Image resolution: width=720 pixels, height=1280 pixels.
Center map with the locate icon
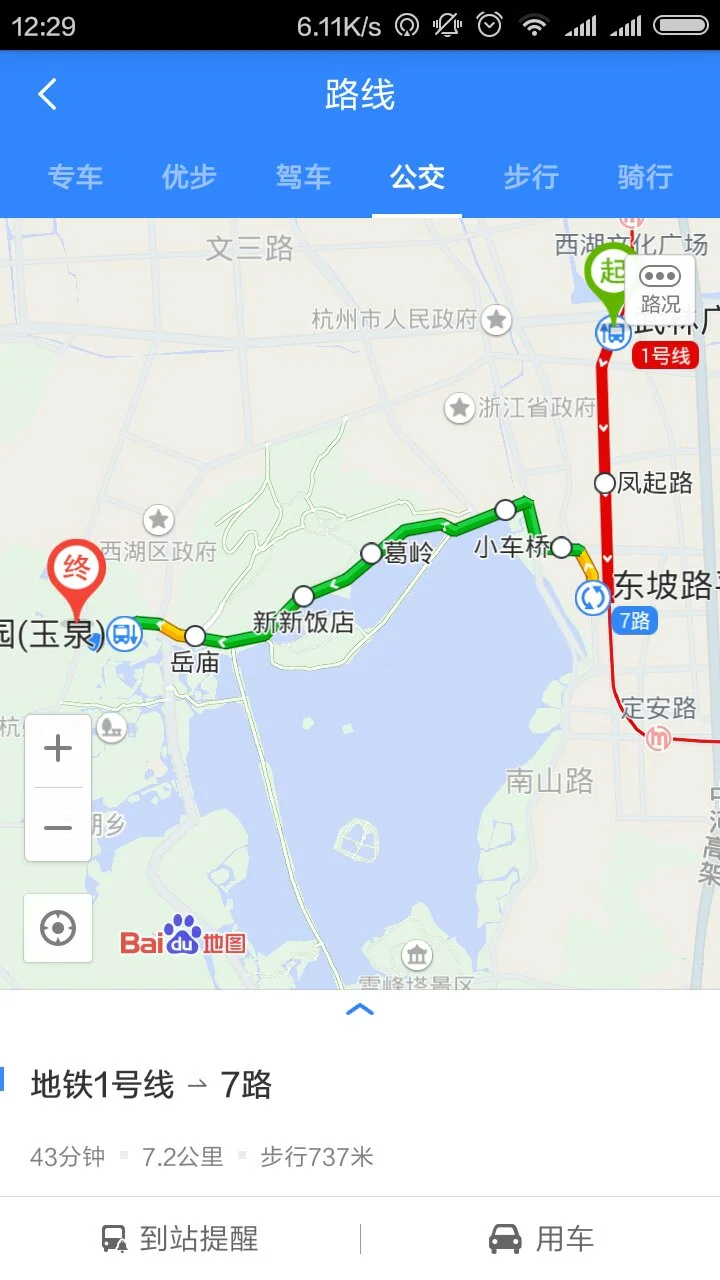point(57,927)
